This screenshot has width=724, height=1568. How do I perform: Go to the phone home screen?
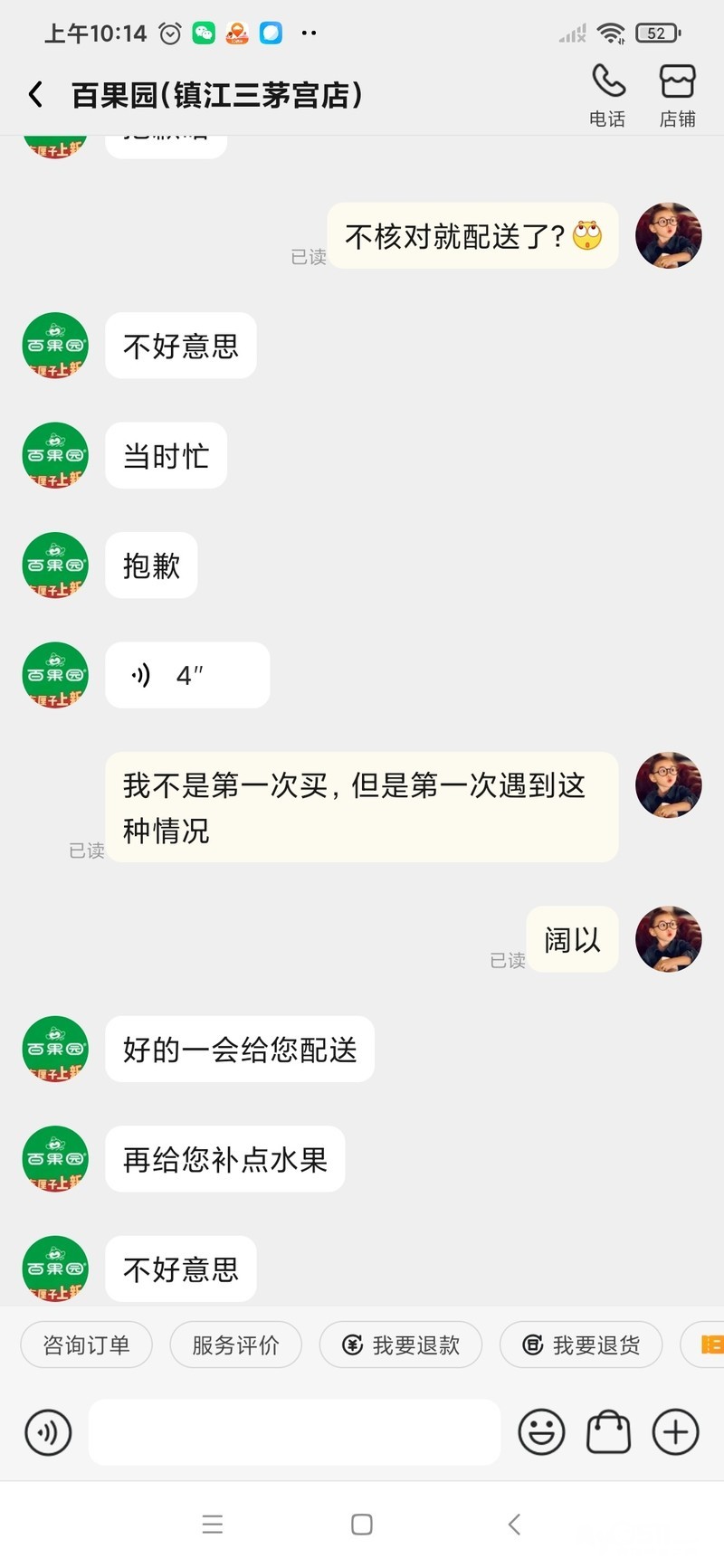[x=362, y=1525]
